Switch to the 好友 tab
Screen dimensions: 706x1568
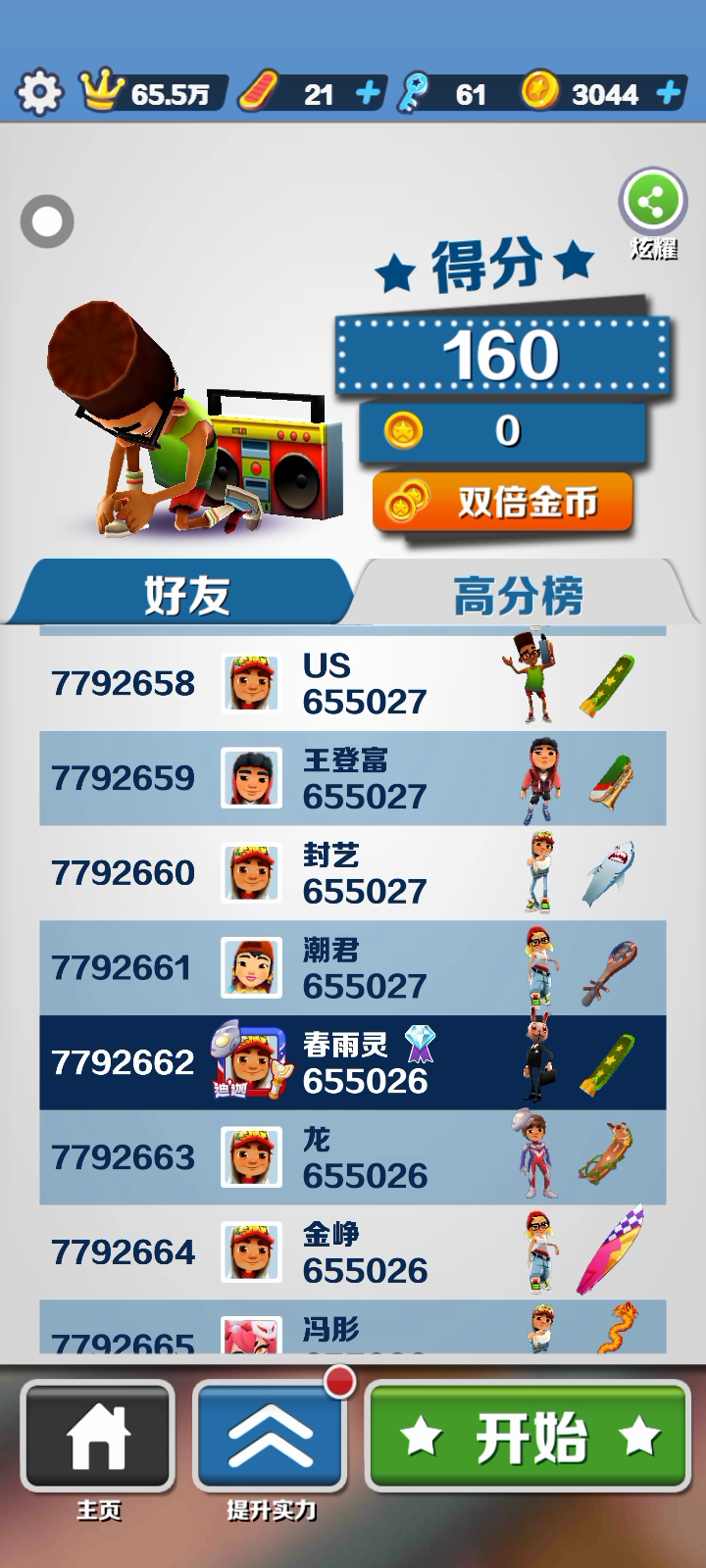click(186, 594)
